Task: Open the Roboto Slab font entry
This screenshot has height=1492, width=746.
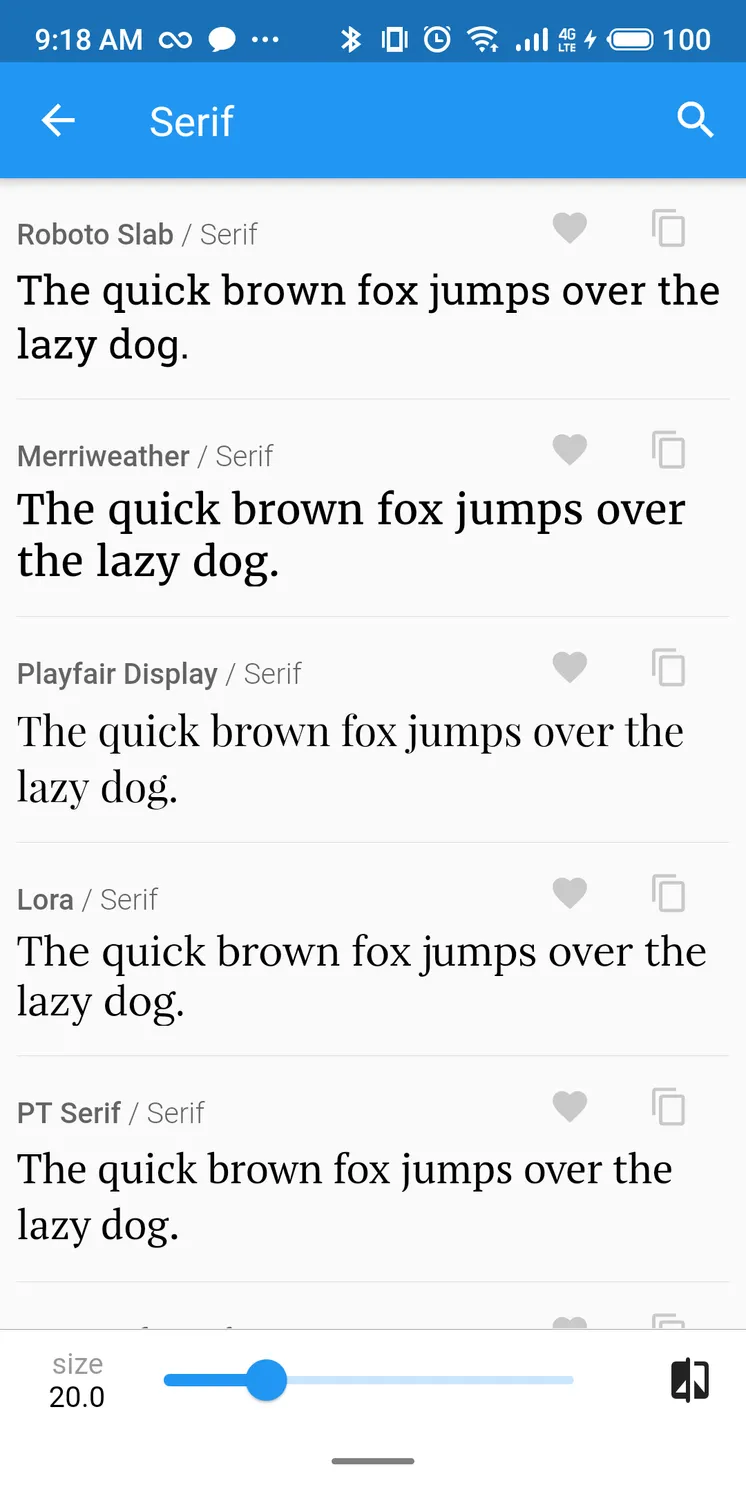Action: [373, 289]
